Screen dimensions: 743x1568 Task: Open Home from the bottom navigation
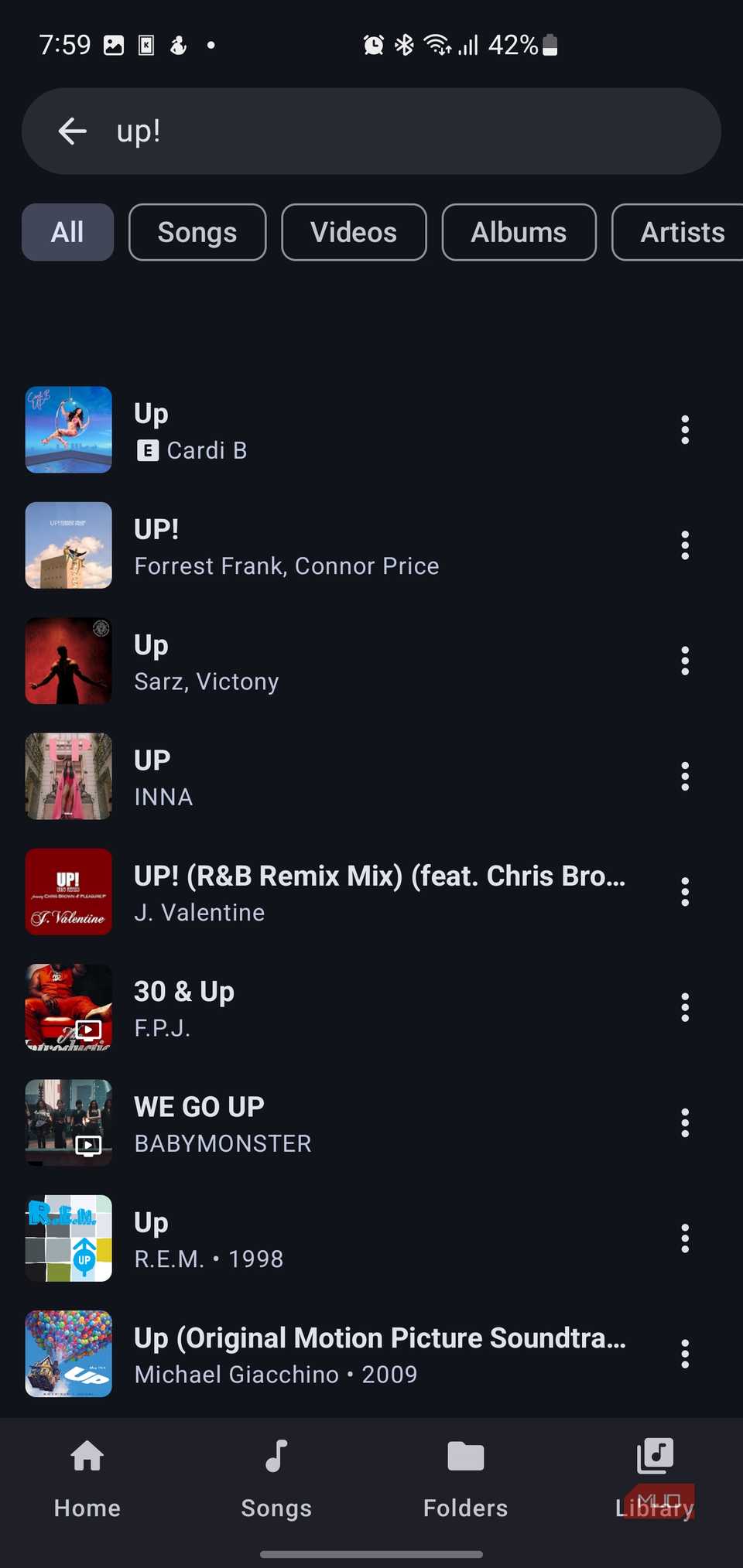coord(87,1477)
